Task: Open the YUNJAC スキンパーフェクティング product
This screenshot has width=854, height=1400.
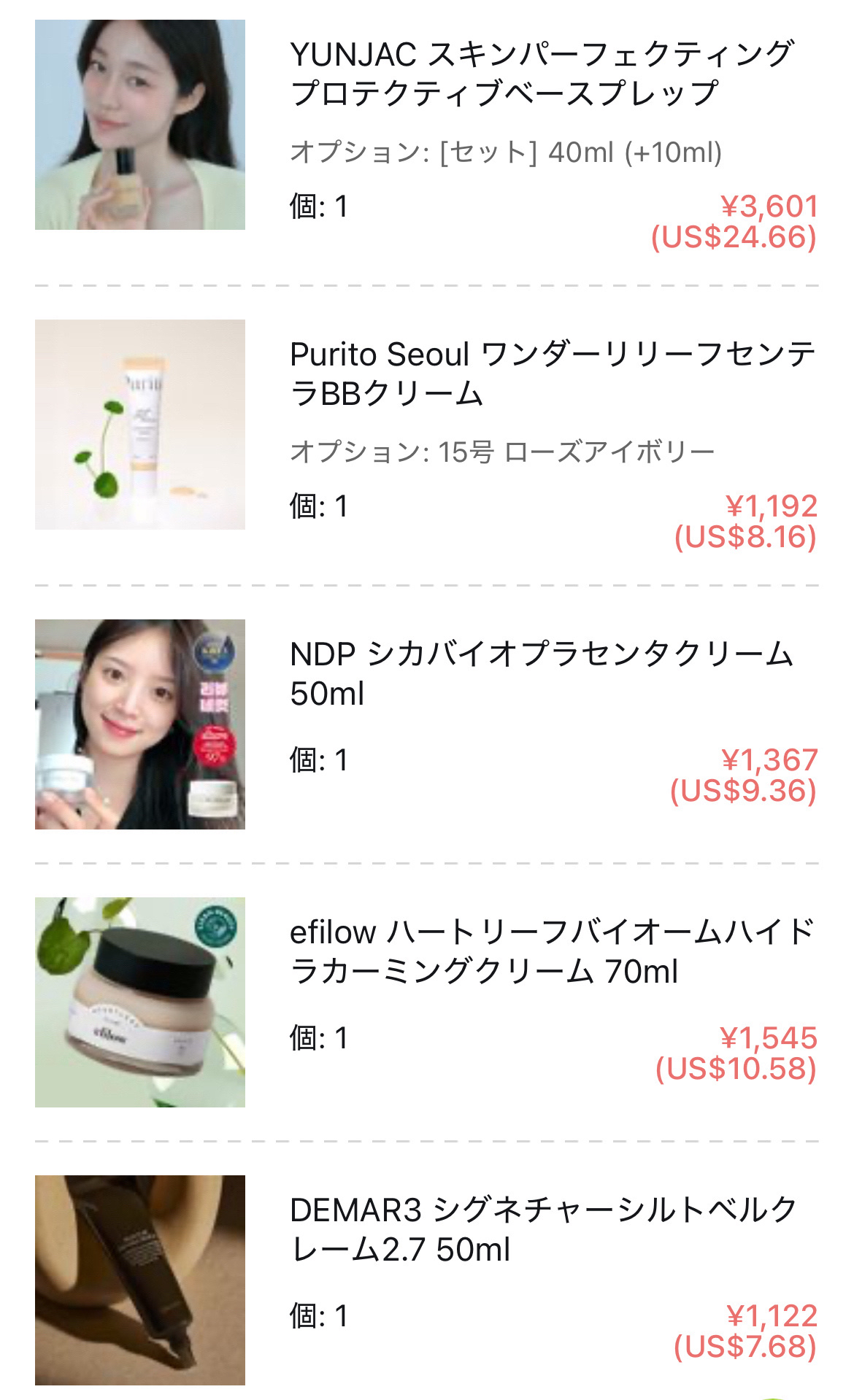Action: click(540, 73)
